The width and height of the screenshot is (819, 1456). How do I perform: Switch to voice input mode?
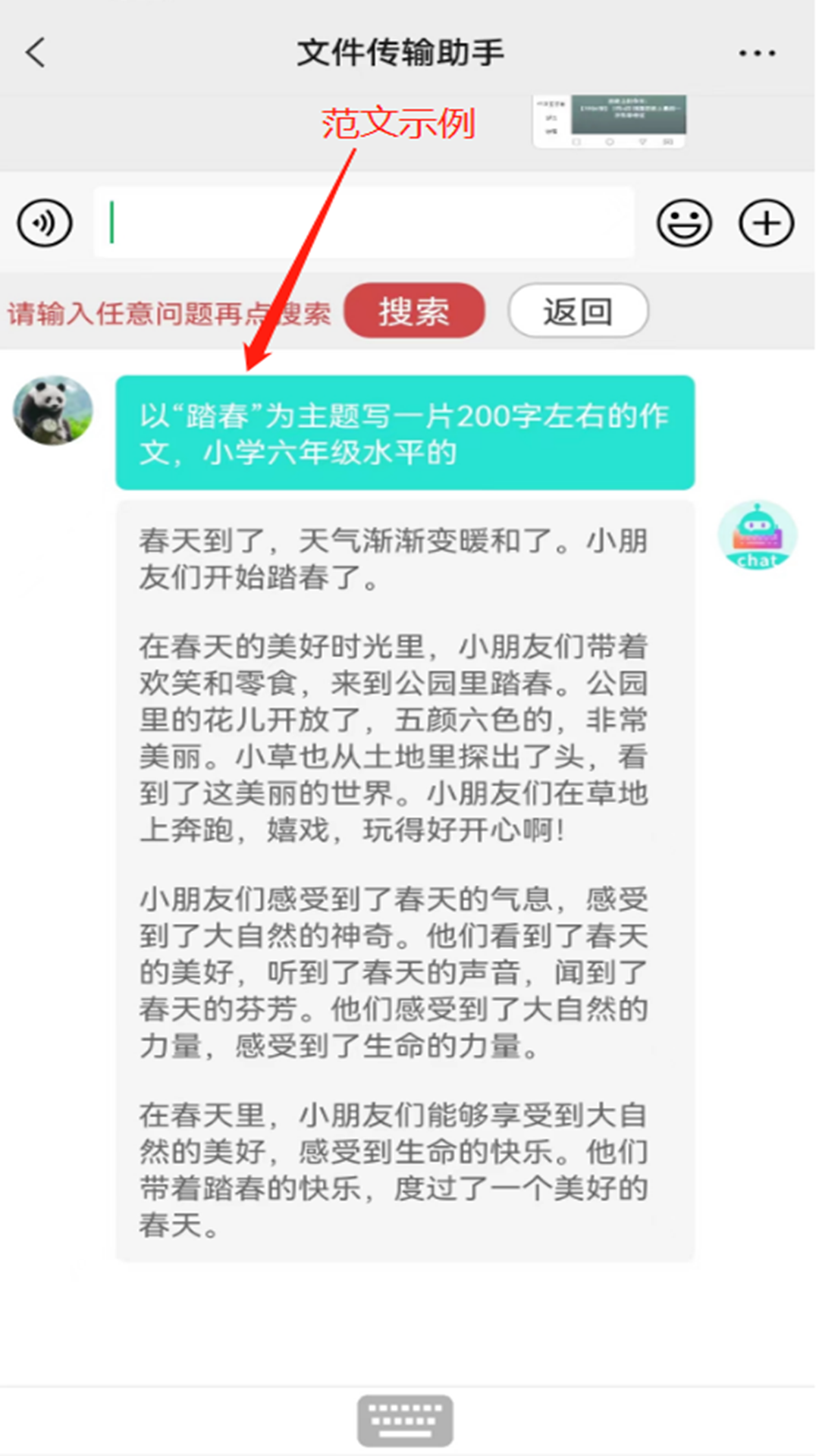pos(45,223)
